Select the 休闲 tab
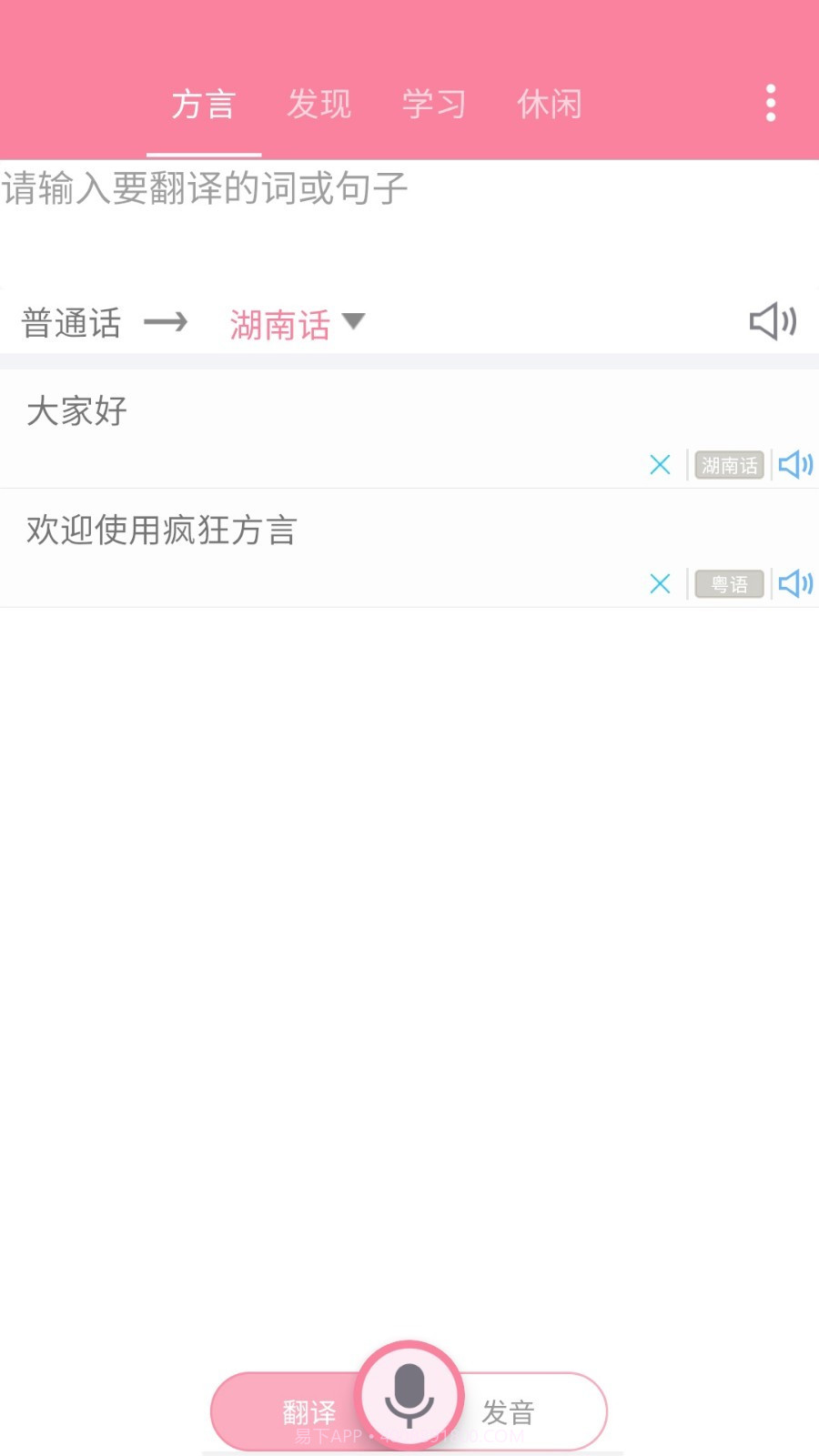The width and height of the screenshot is (819, 1456). click(x=550, y=104)
